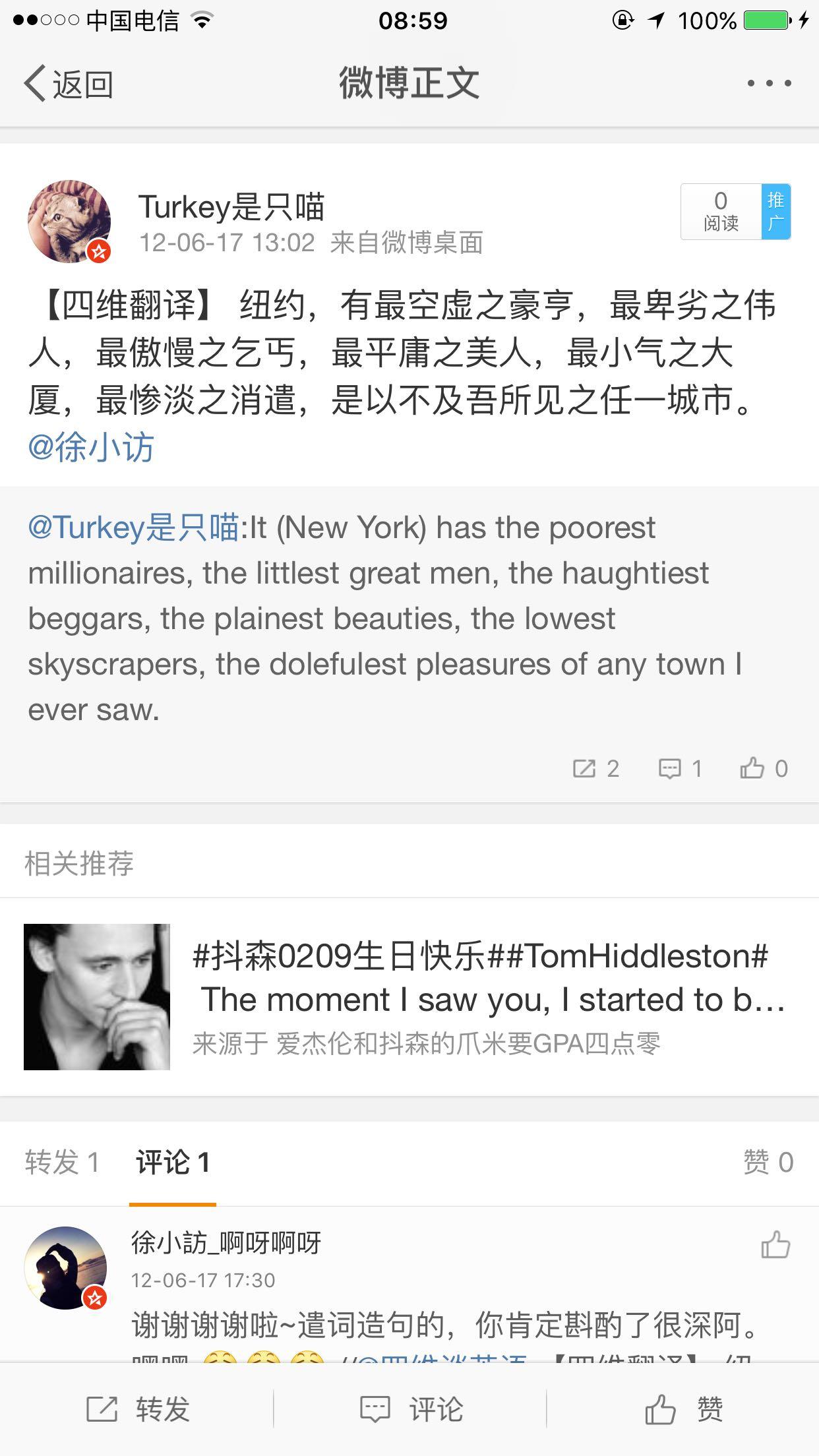Image resolution: width=819 pixels, height=1456 pixels.
Task: Show the 赞 0 likes list
Action: pos(768,1163)
